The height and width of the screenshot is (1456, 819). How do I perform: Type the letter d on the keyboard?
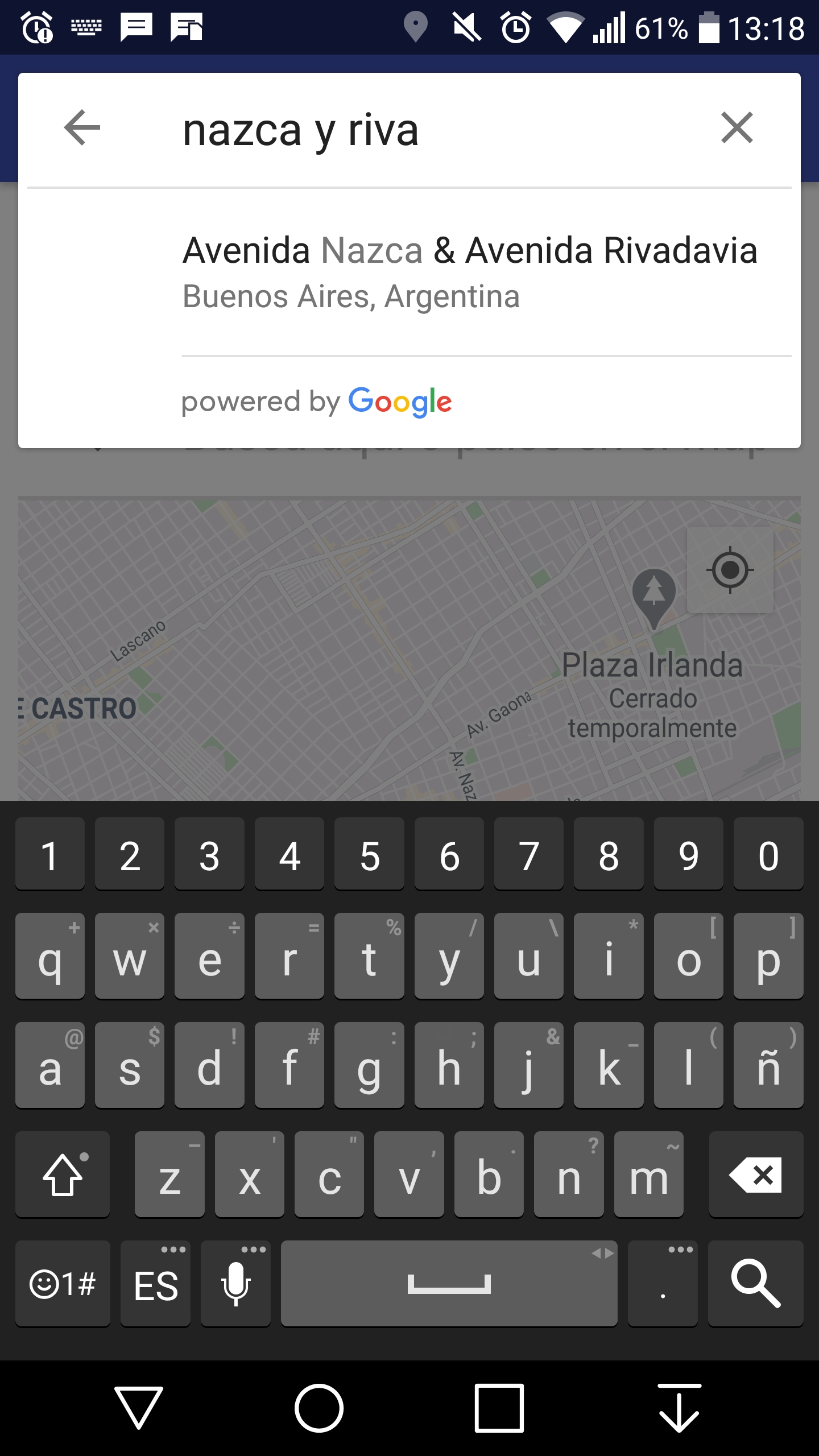click(x=209, y=1066)
